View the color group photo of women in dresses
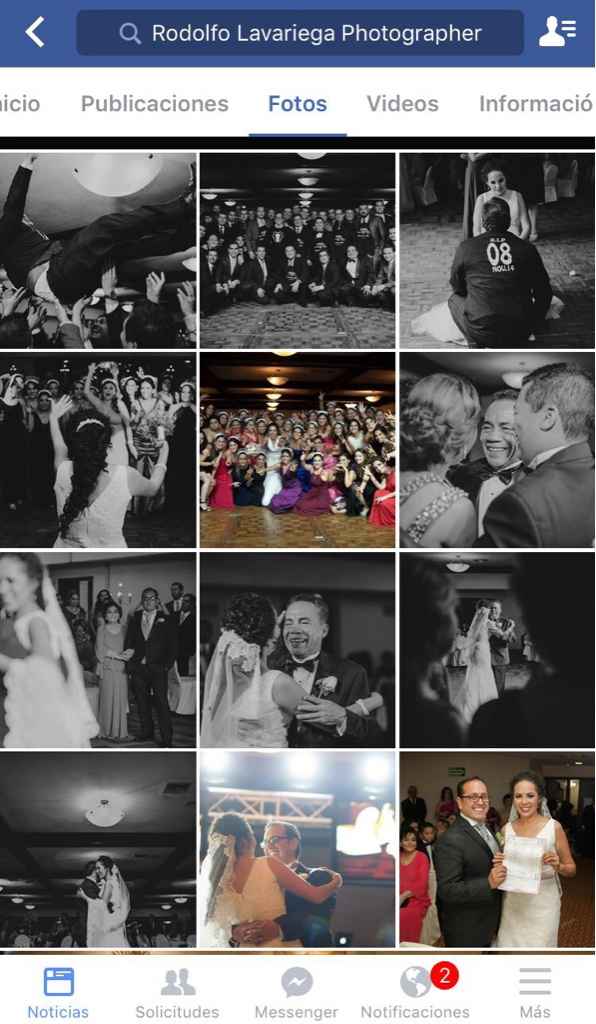The width and height of the screenshot is (596, 1024). [x=298, y=450]
